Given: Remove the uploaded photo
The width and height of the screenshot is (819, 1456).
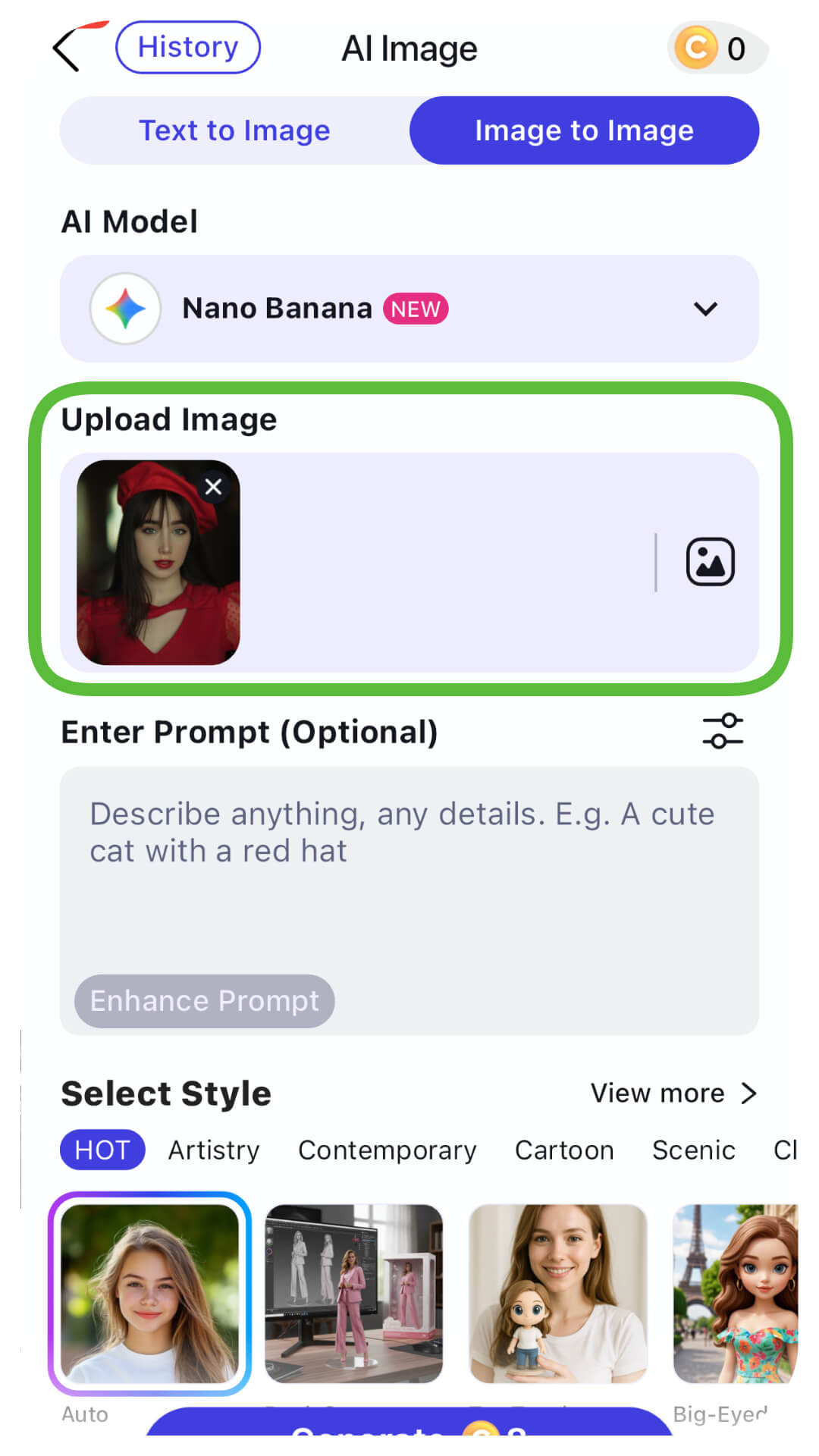Looking at the screenshot, I should pyautogui.click(x=214, y=487).
